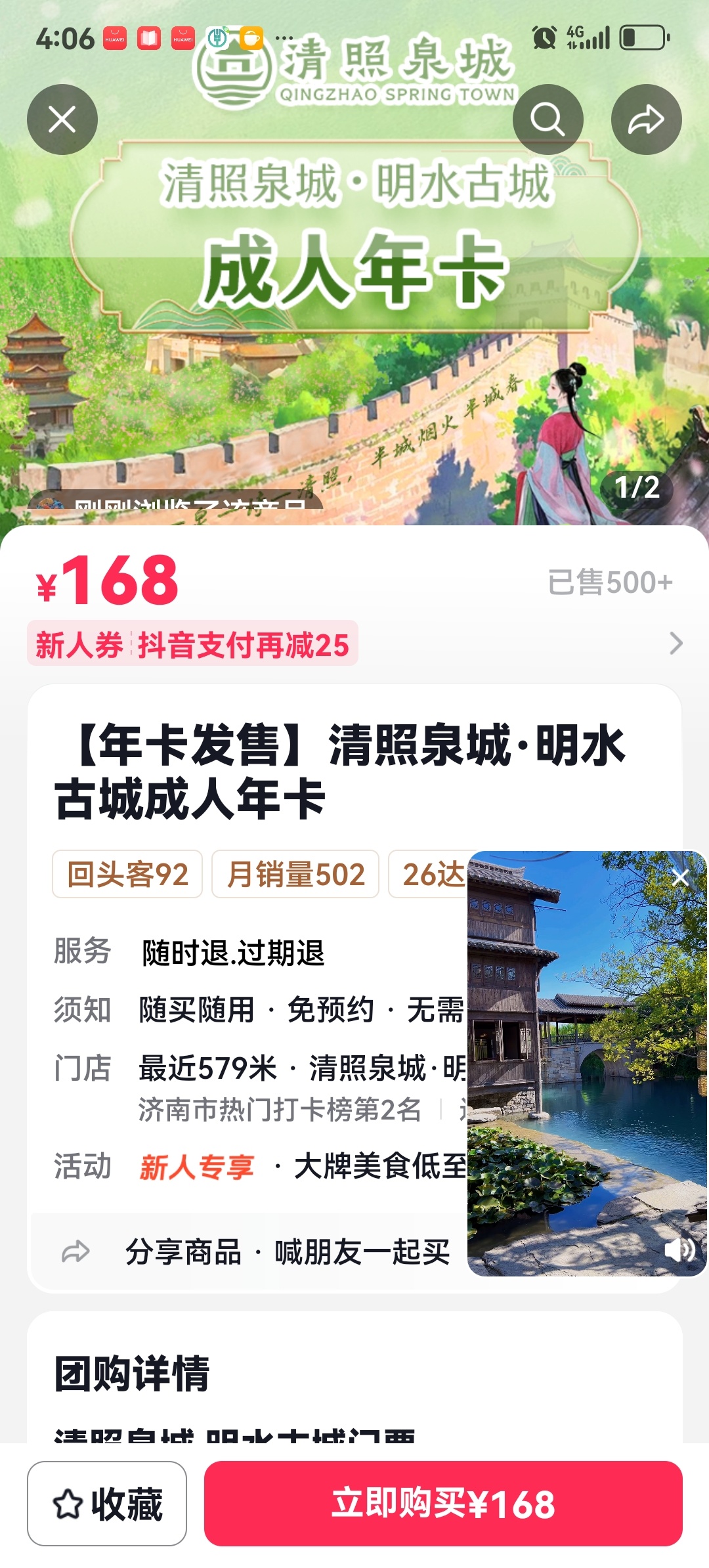Expand the 新人券 coupon details
The height and width of the screenshot is (1568, 709).
point(676,643)
